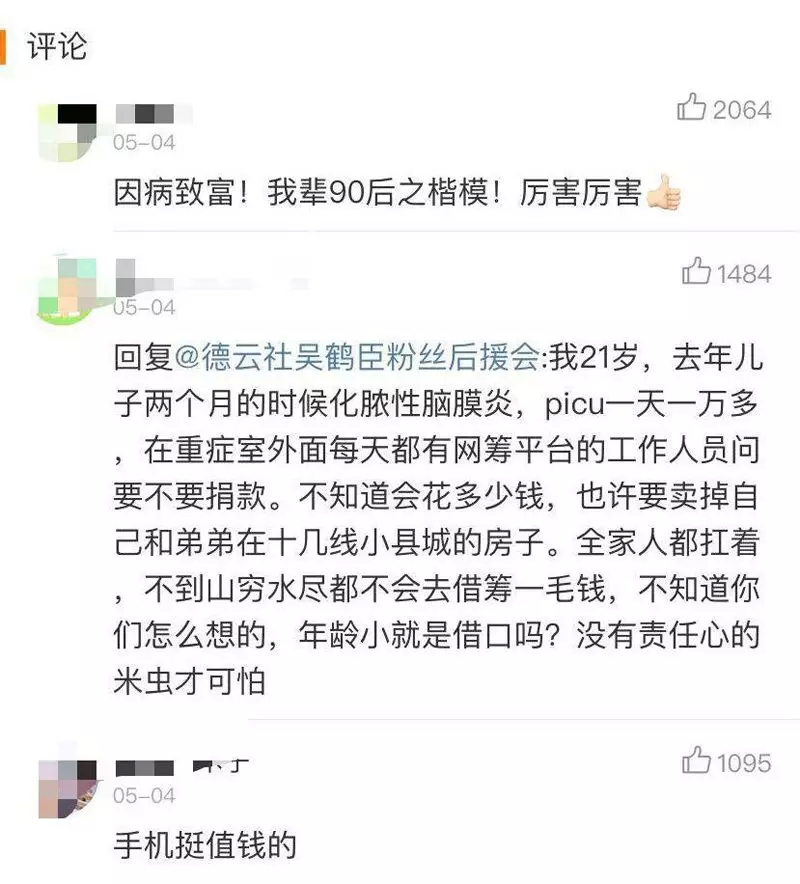The height and width of the screenshot is (884, 800).
Task: Like the comment 手机挺值钱的
Action: (x=696, y=761)
